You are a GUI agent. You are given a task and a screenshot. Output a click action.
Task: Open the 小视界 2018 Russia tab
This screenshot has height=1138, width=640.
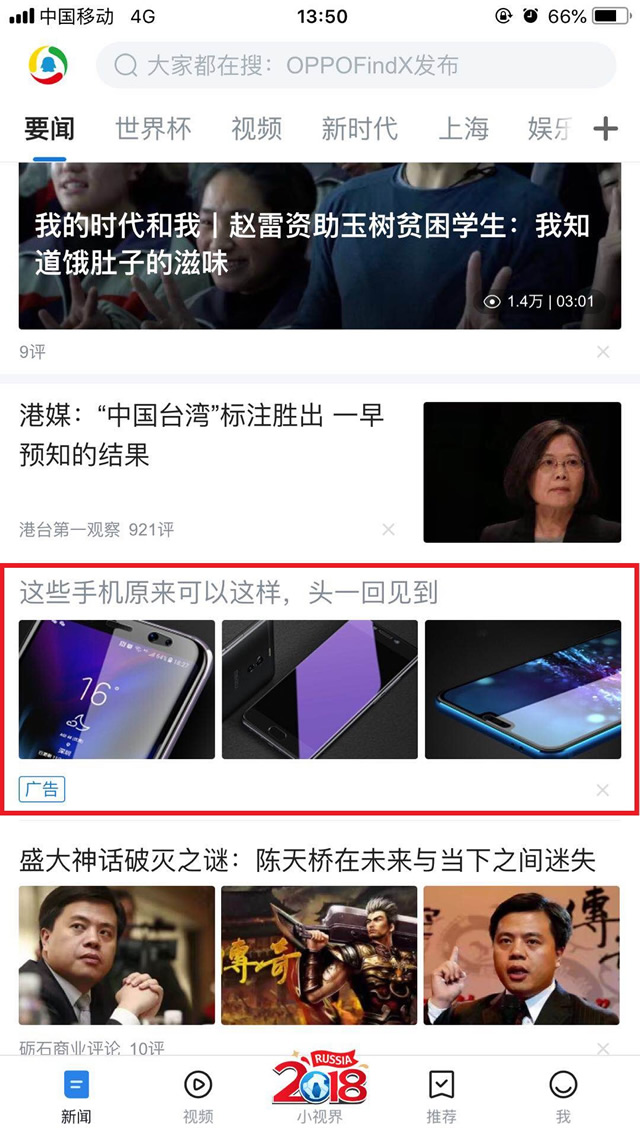[320, 1090]
